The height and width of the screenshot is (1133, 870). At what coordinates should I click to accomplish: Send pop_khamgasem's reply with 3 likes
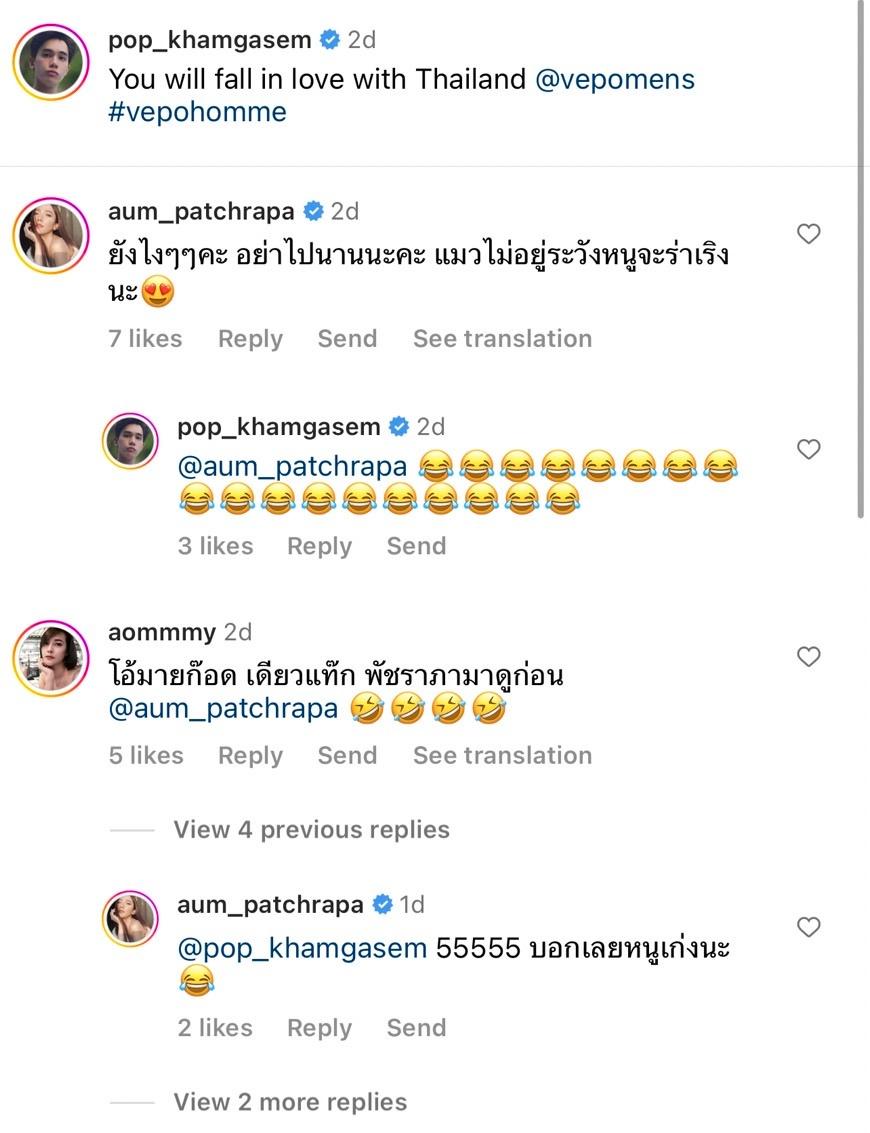pyautogui.click(x=416, y=546)
